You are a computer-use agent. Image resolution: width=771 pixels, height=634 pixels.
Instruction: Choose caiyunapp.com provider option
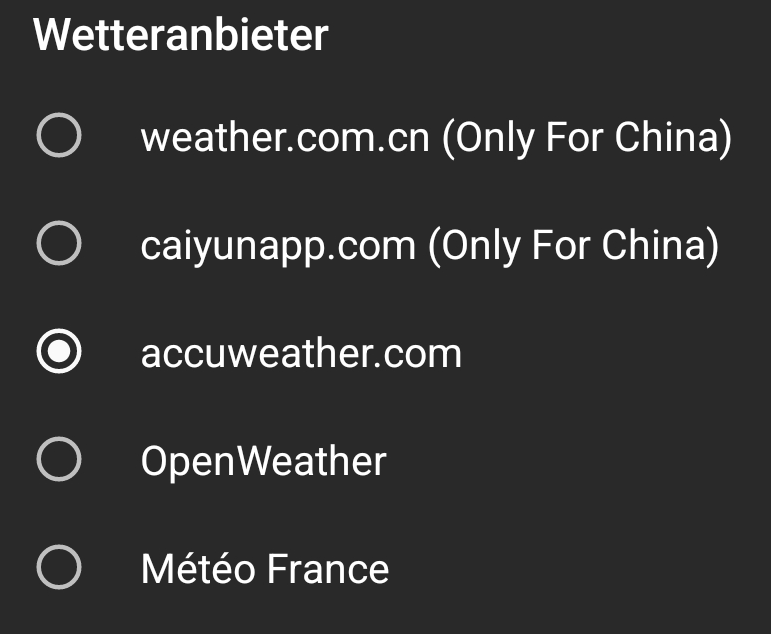click(x=386, y=243)
